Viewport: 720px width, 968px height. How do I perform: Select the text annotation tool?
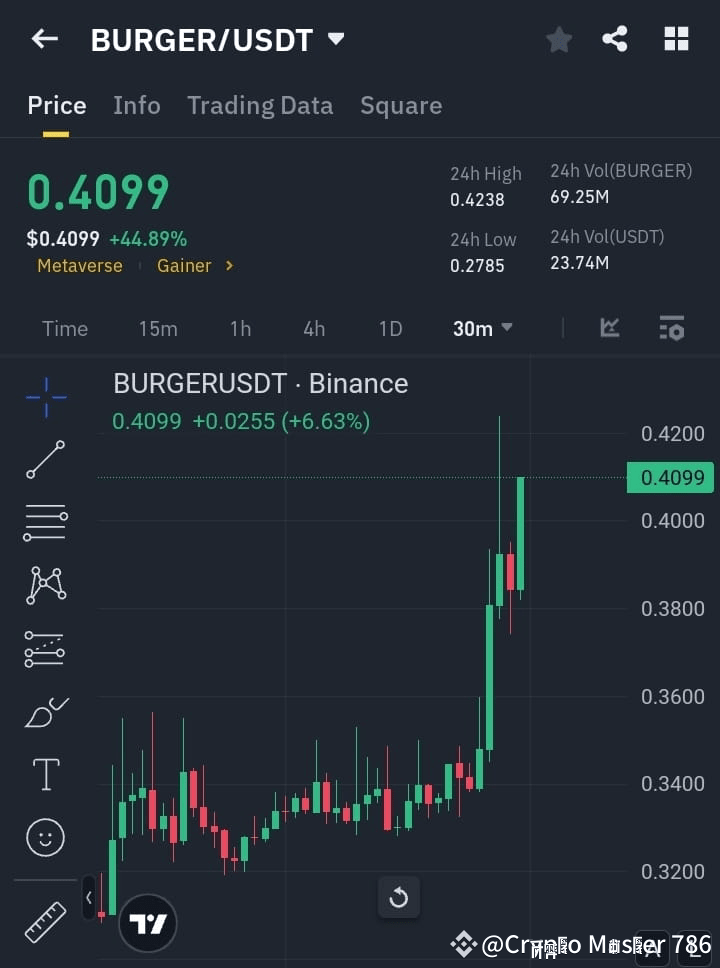pyautogui.click(x=45, y=774)
